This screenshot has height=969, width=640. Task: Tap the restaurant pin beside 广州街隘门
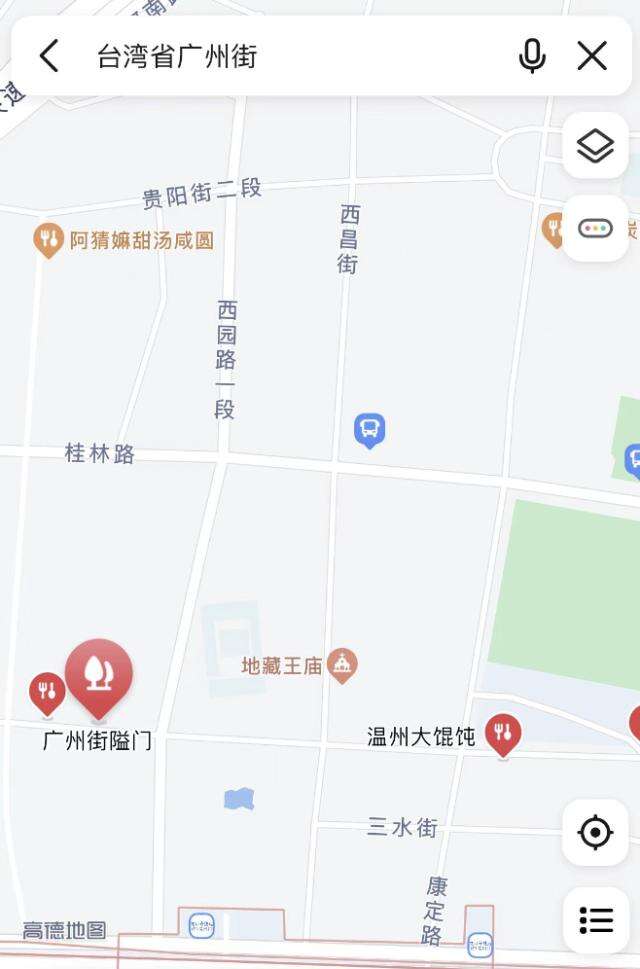click(46, 692)
